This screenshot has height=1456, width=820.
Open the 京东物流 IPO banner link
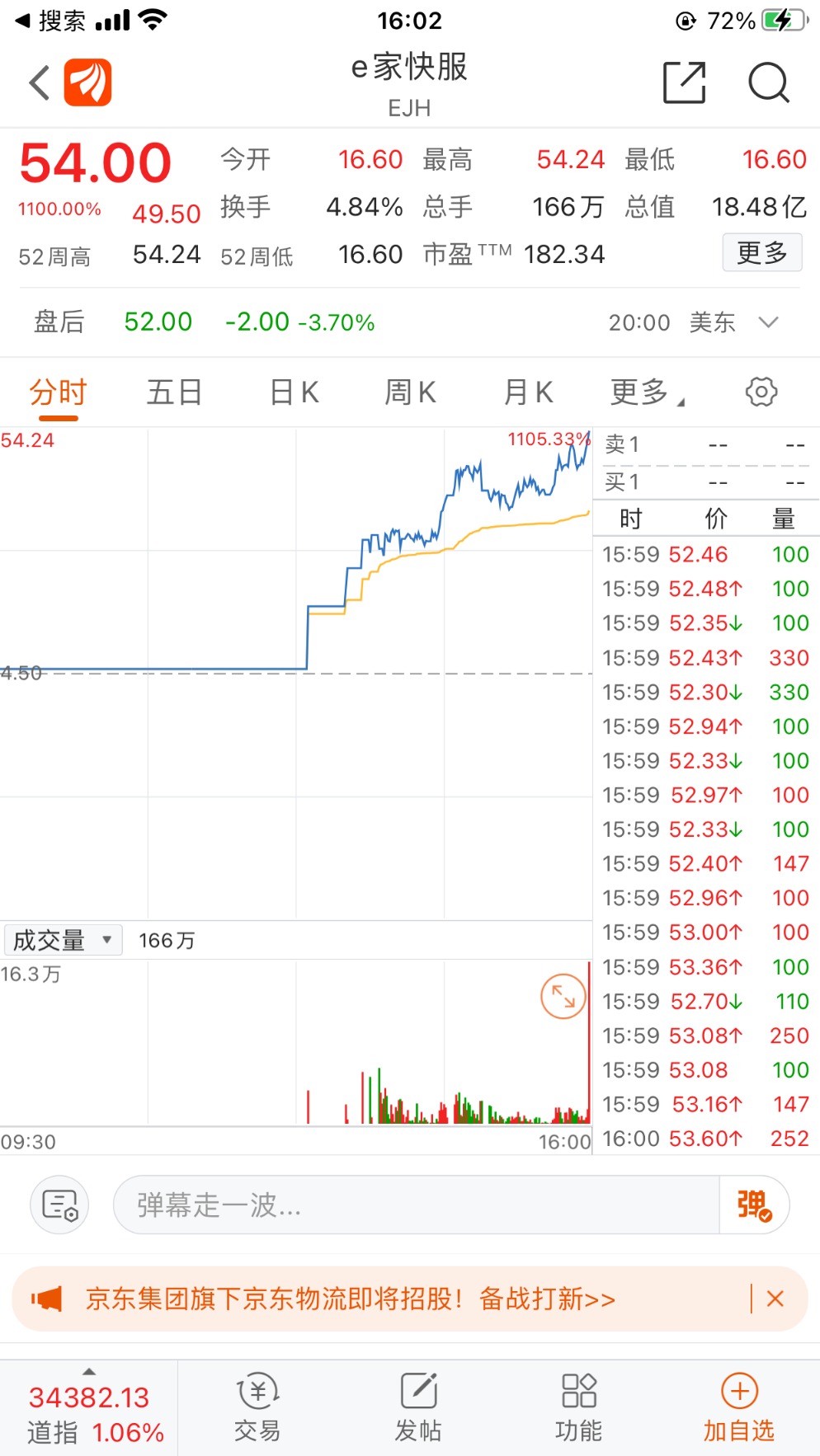(x=351, y=1299)
